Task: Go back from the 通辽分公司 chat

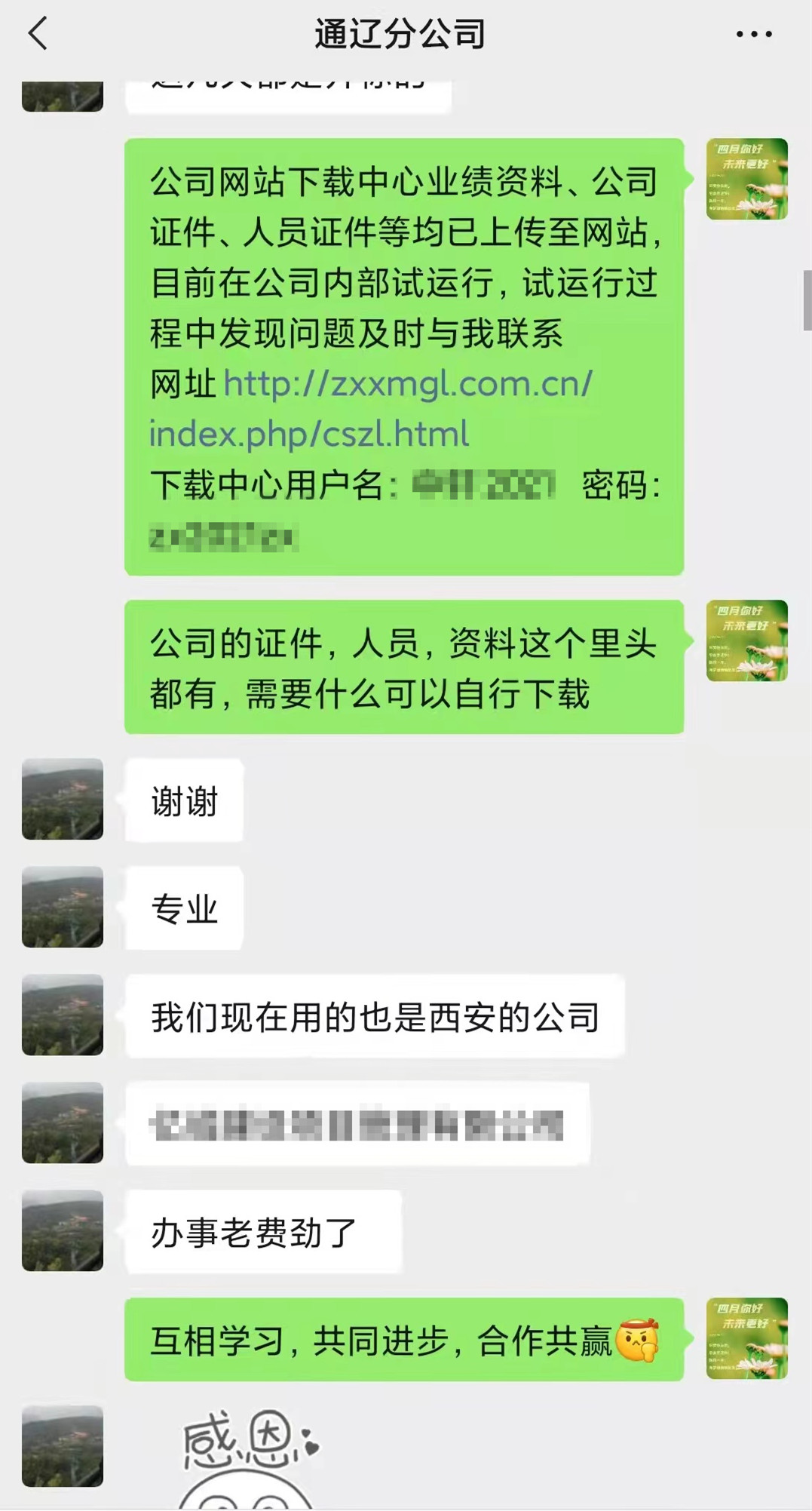Action: coord(38,34)
